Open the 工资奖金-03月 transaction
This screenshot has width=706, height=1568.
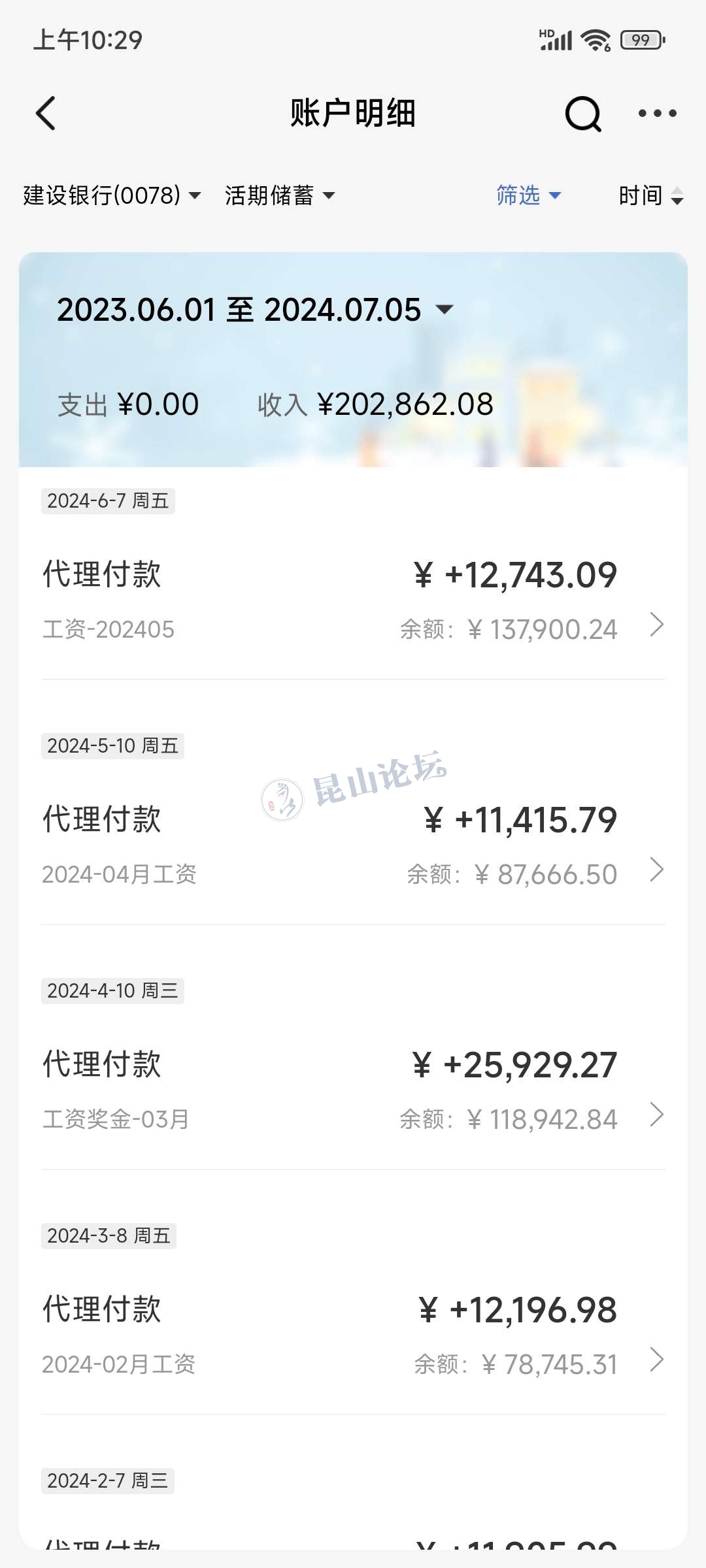click(x=353, y=1091)
